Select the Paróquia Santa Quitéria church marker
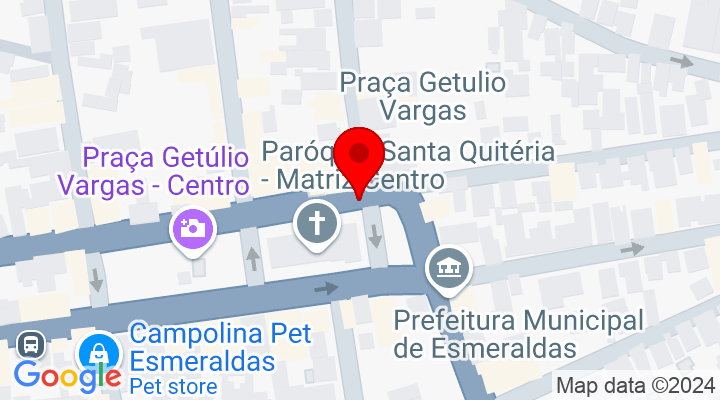This screenshot has height=400, width=720. pyautogui.click(x=317, y=222)
